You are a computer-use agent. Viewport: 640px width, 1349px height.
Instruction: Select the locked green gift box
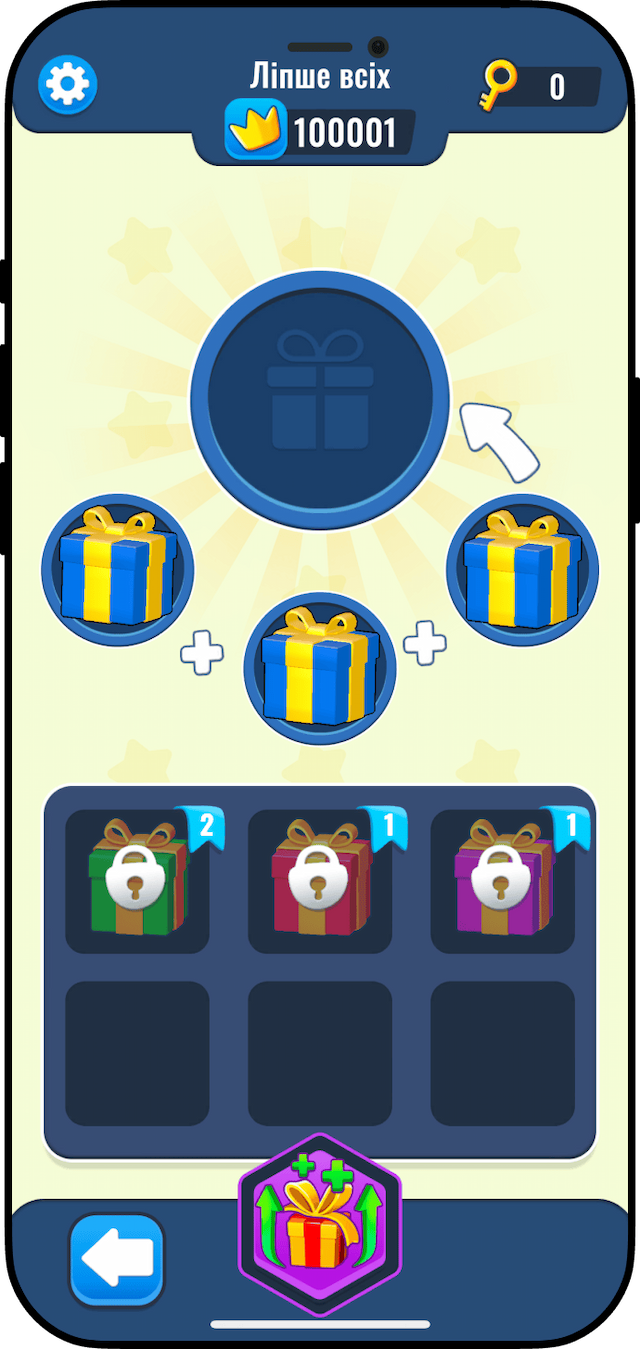pyautogui.click(x=137, y=880)
